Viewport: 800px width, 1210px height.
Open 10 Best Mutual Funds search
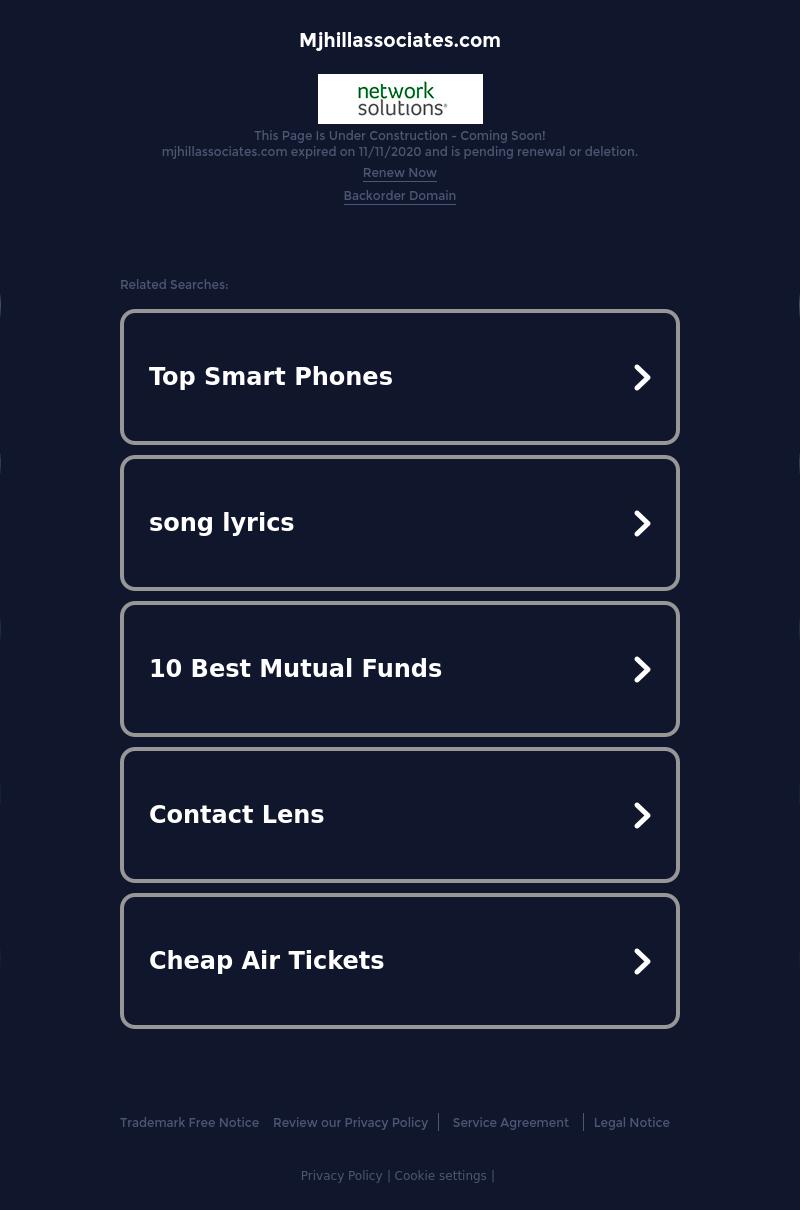coord(399,669)
